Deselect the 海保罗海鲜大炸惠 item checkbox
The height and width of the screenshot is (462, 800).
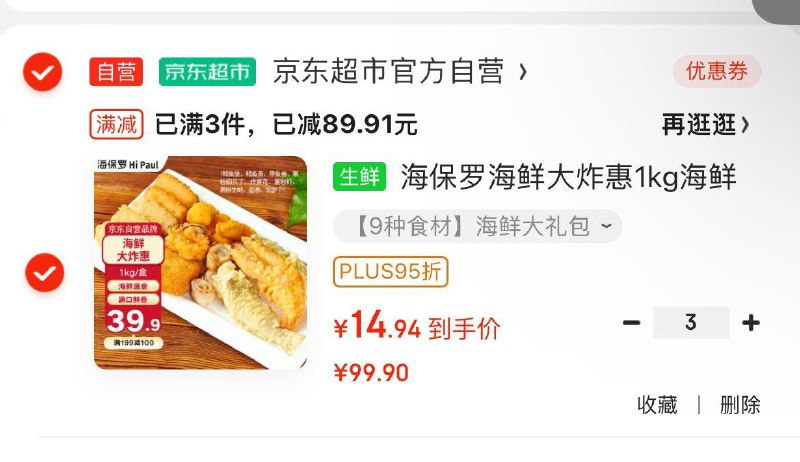coord(44,272)
